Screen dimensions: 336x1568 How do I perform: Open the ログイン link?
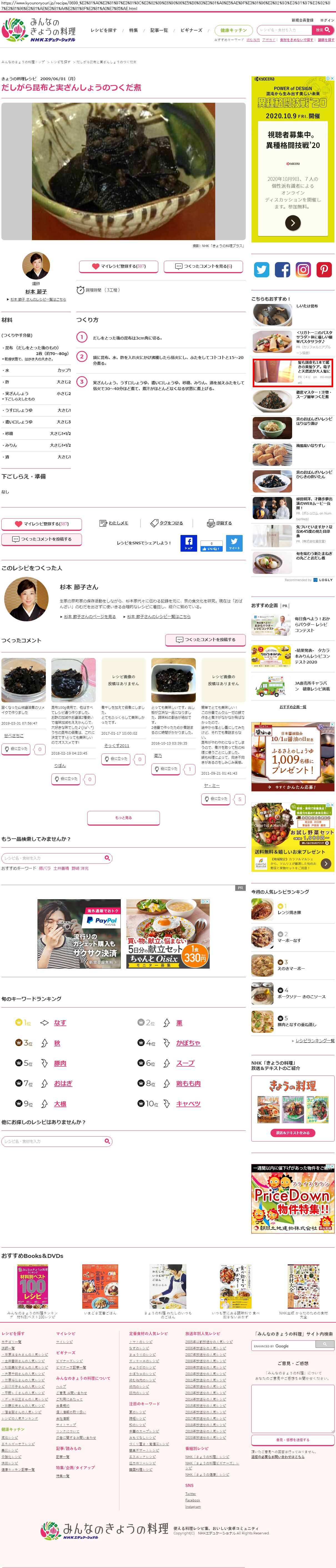point(327,20)
